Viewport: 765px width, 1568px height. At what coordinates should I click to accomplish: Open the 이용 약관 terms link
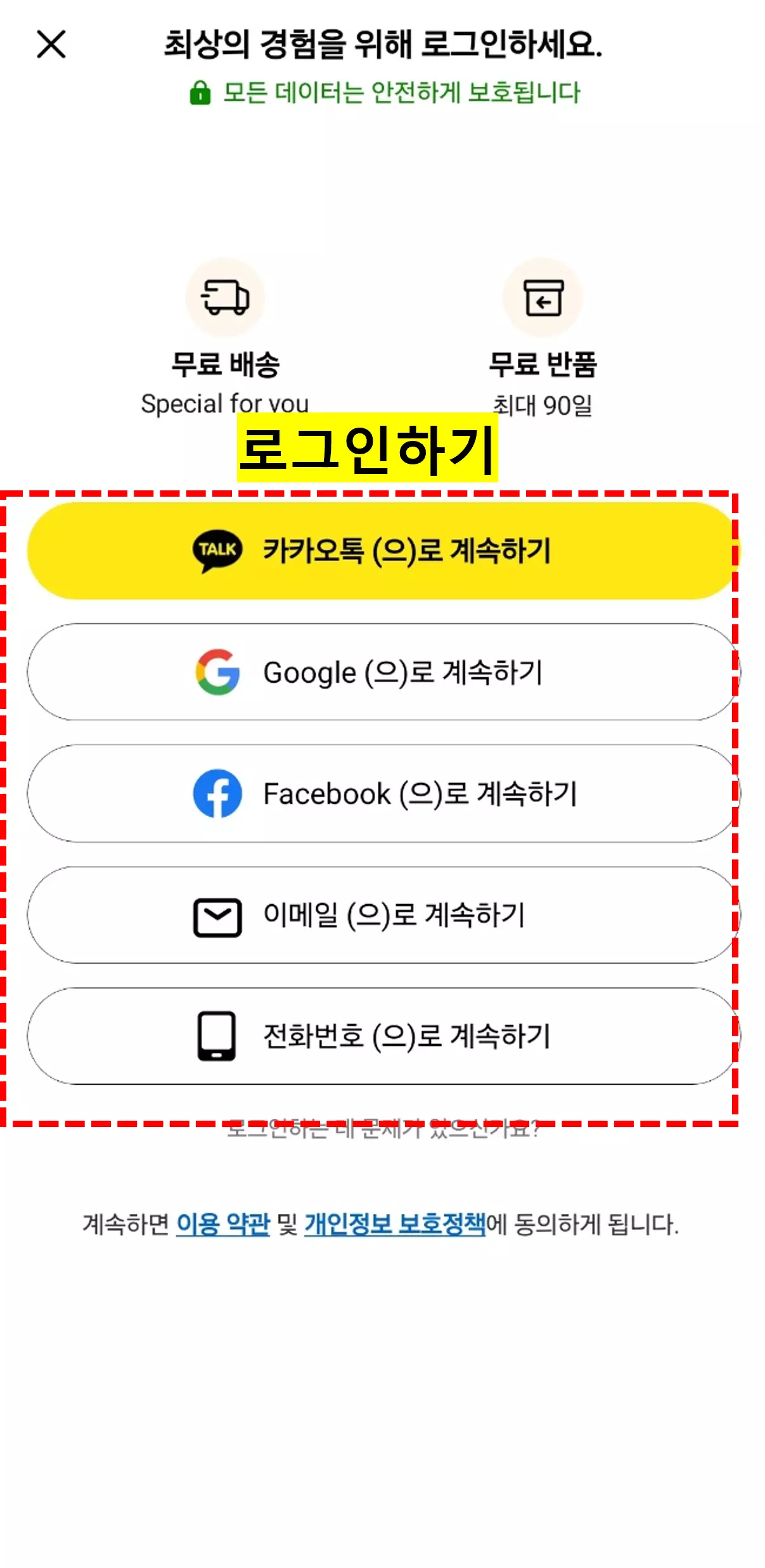pyautogui.click(x=224, y=1221)
